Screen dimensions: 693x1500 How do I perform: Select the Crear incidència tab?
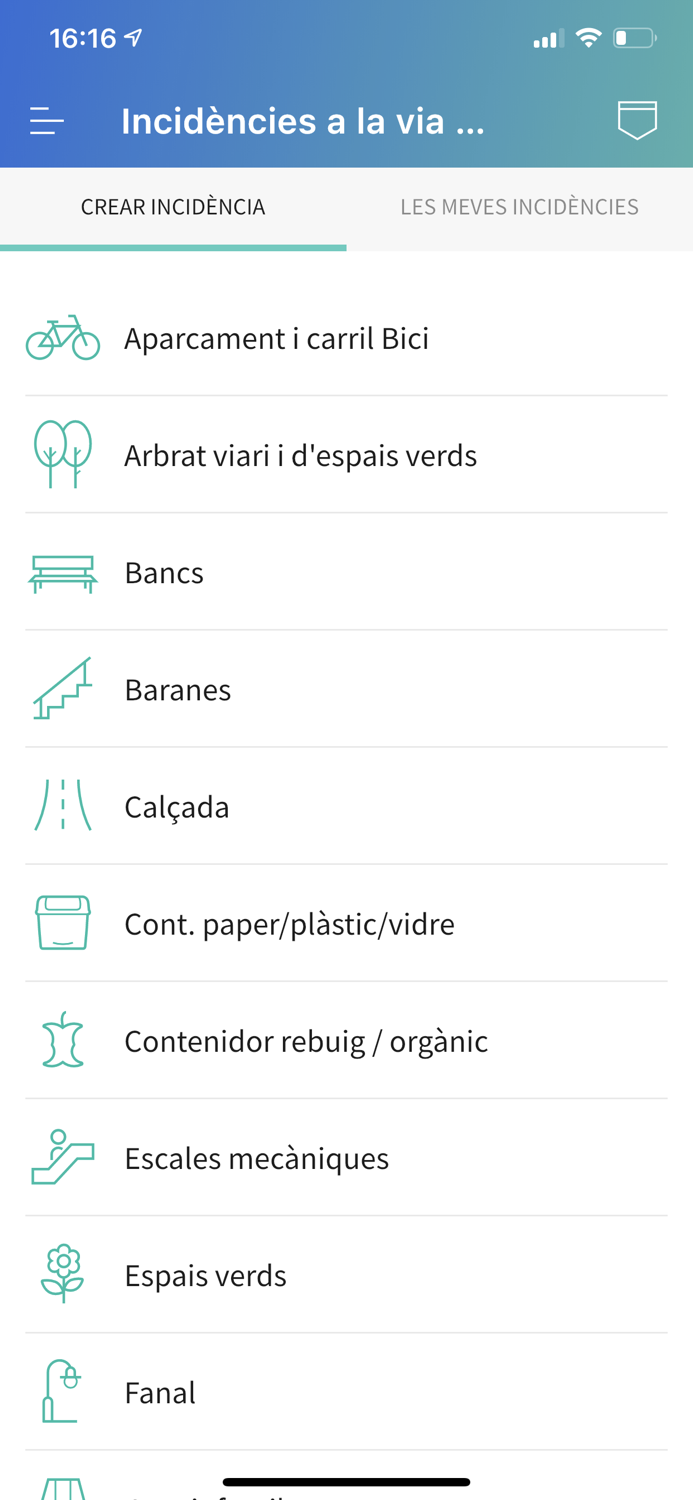pos(173,207)
